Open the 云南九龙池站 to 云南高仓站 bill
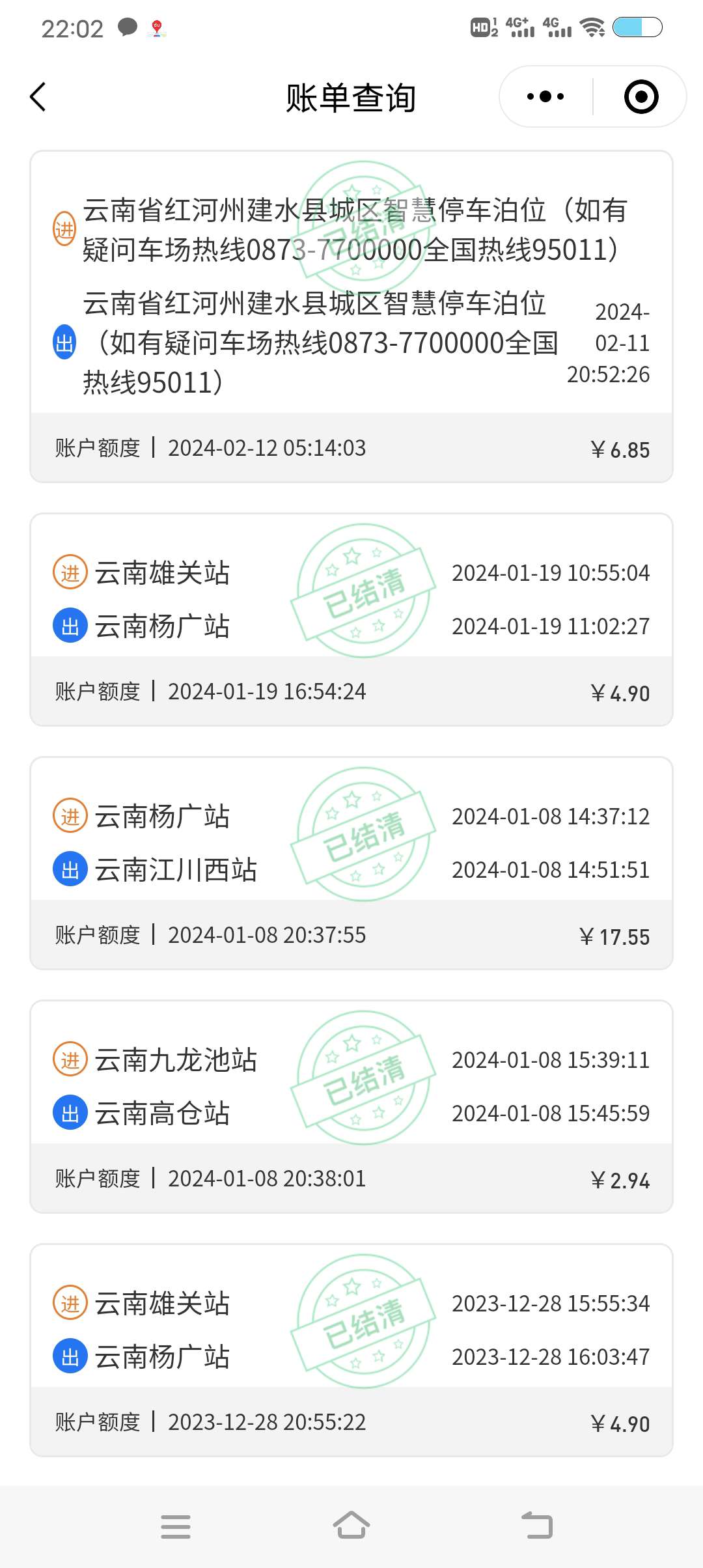 coord(351,1106)
